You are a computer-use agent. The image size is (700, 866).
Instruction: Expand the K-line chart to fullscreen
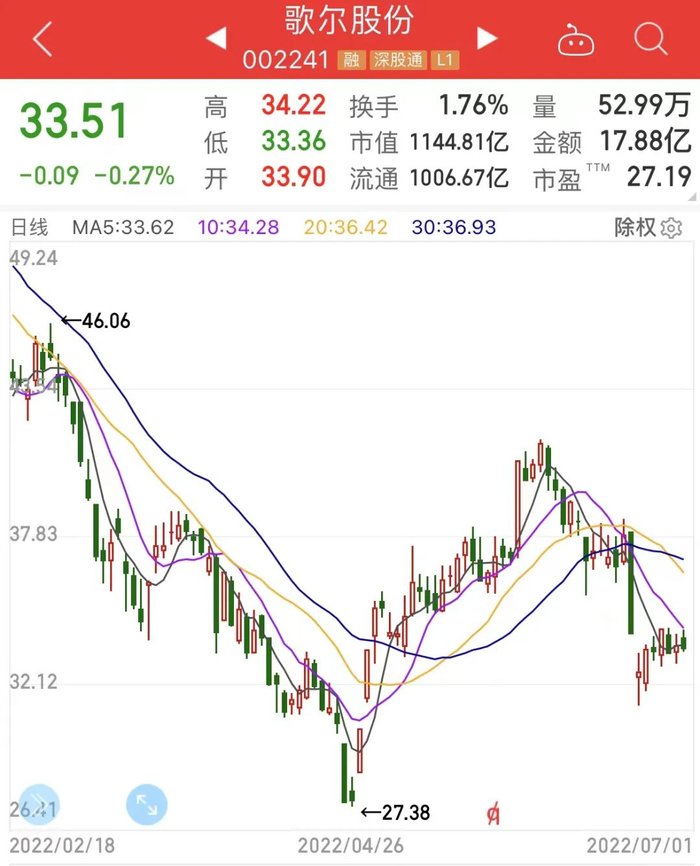[147, 804]
